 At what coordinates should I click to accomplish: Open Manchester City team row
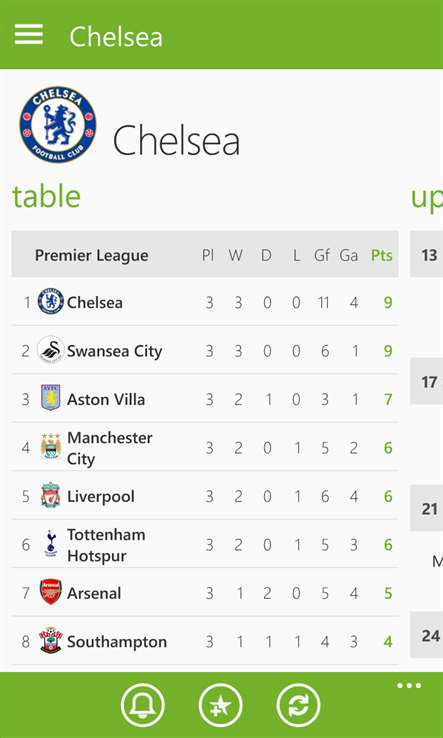(205, 448)
